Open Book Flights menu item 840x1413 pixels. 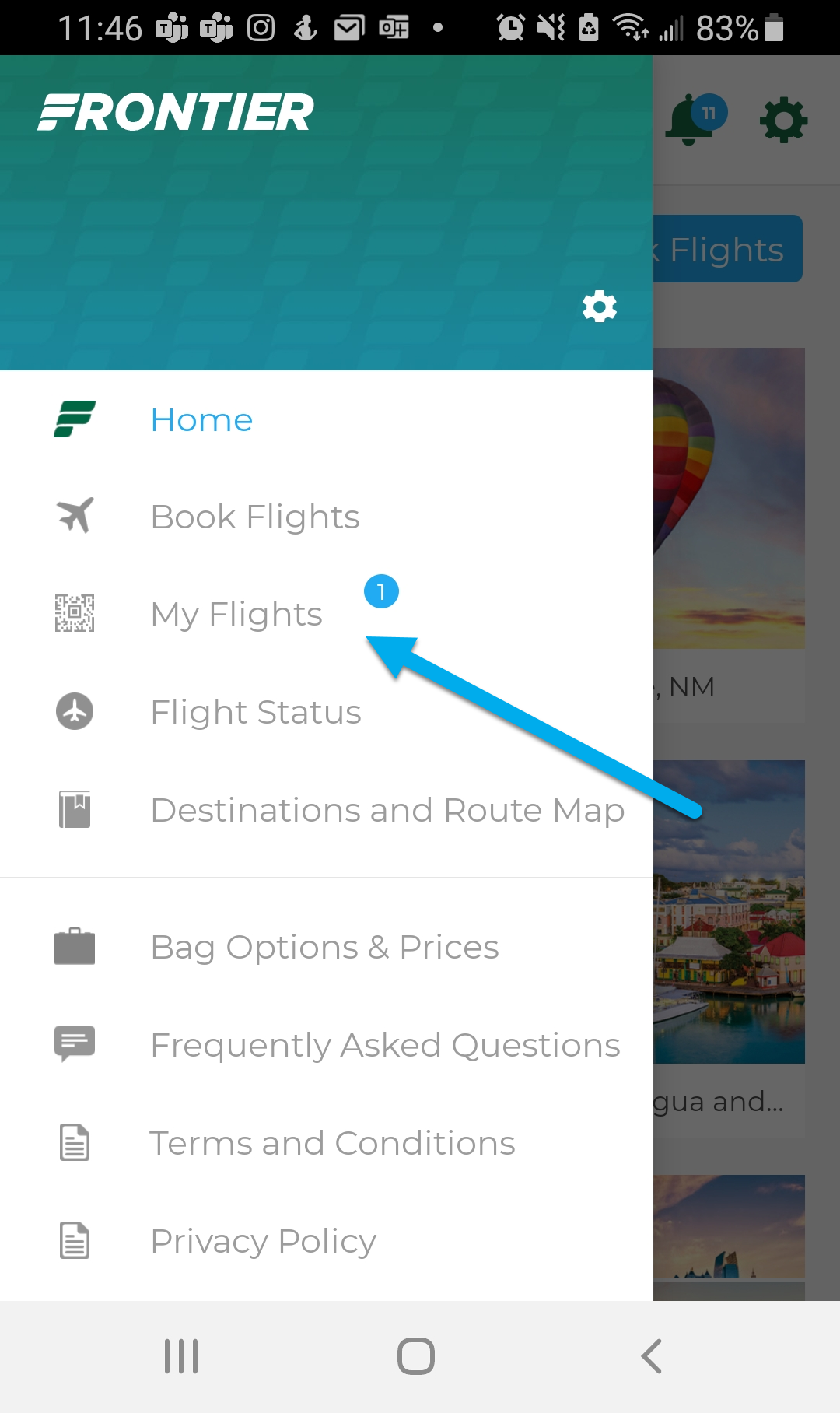pyautogui.click(x=254, y=517)
